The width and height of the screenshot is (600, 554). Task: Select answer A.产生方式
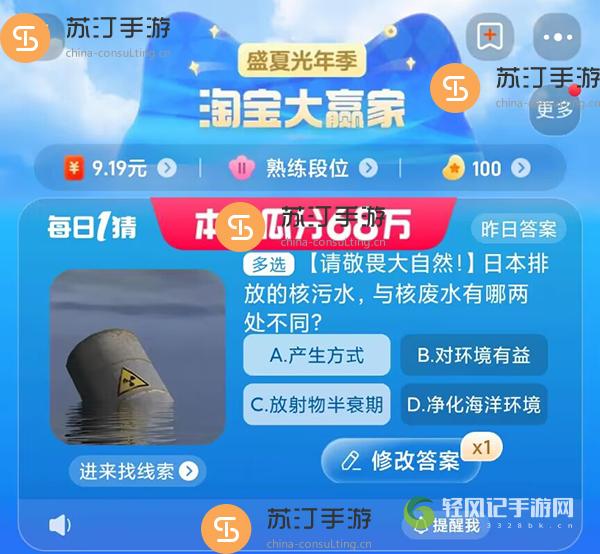pyautogui.click(x=316, y=355)
